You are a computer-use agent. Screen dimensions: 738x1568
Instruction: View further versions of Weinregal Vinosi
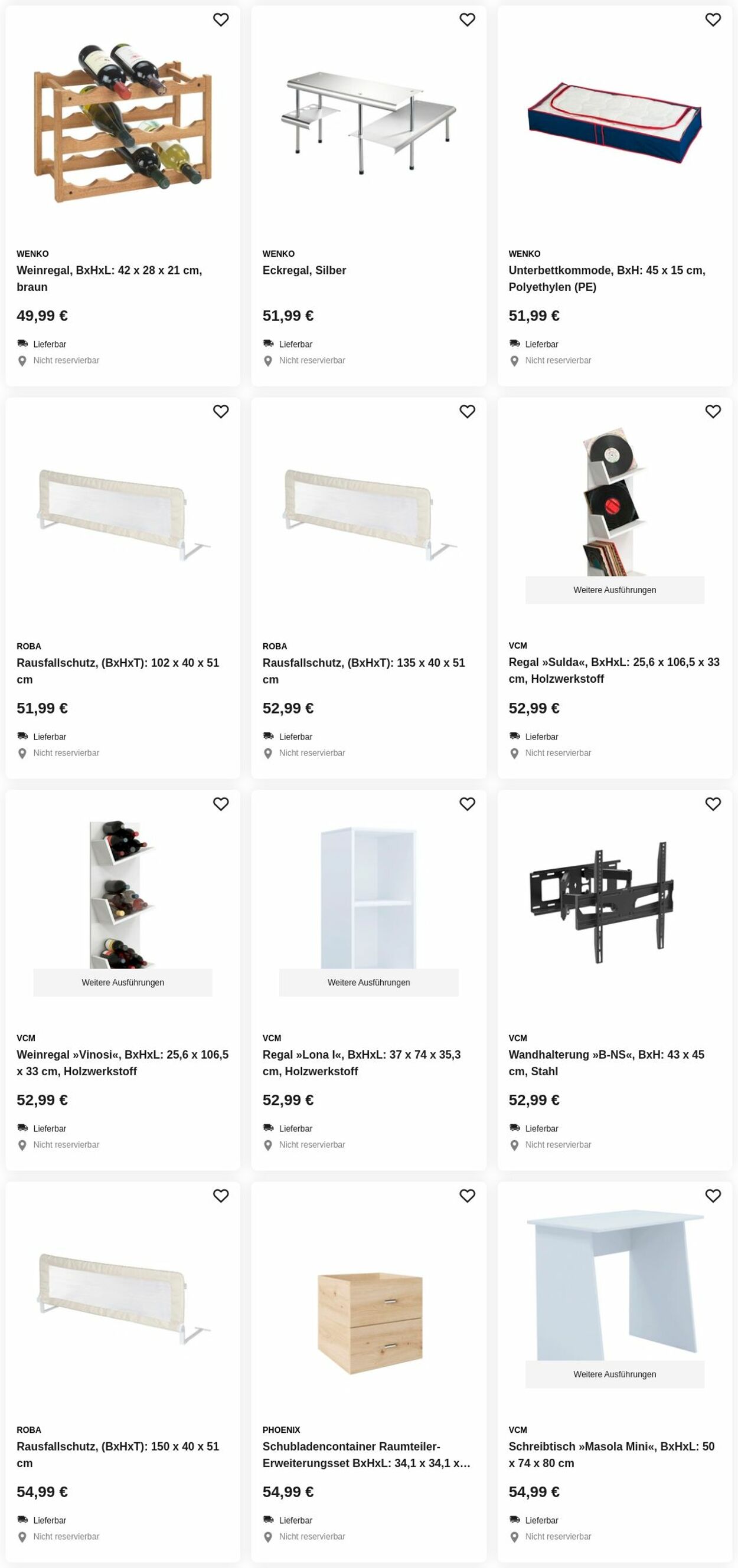tap(122, 983)
